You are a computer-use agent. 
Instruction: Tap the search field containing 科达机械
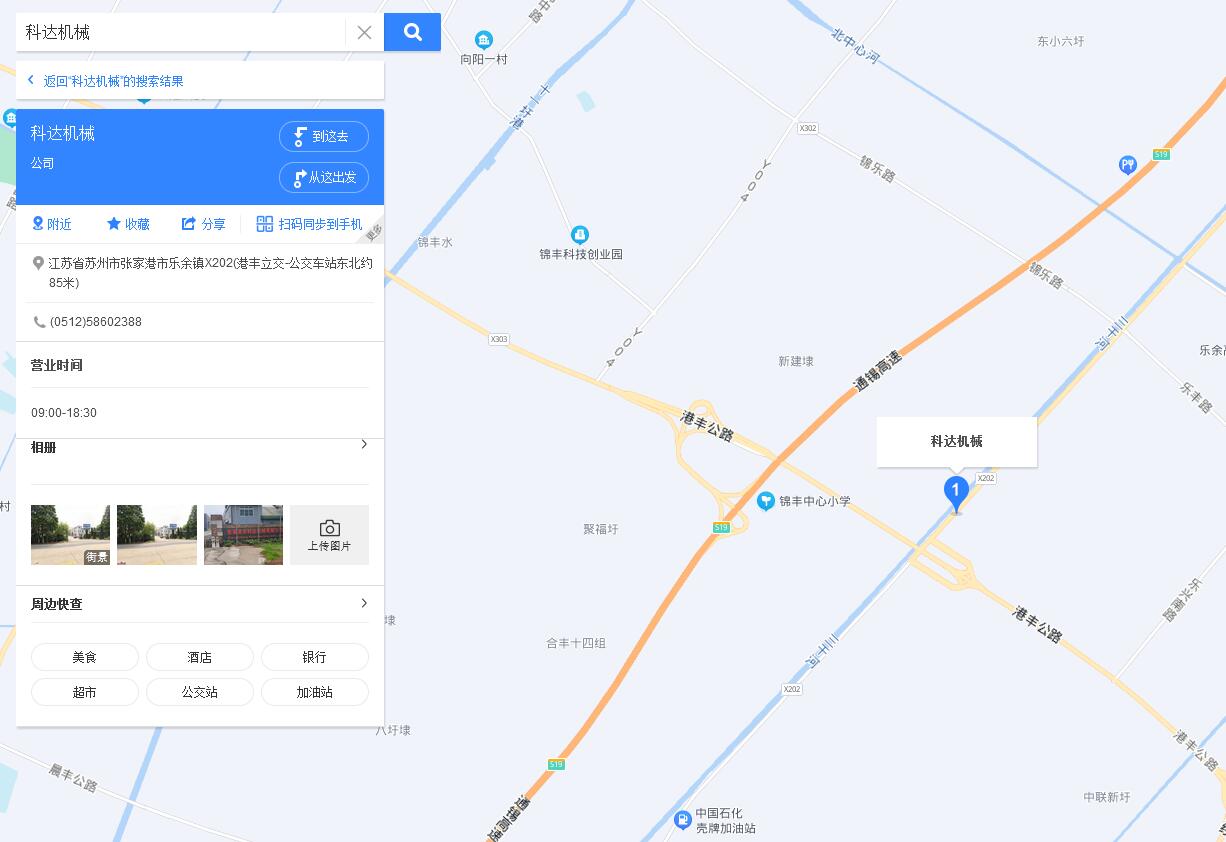pyautogui.click(x=180, y=32)
